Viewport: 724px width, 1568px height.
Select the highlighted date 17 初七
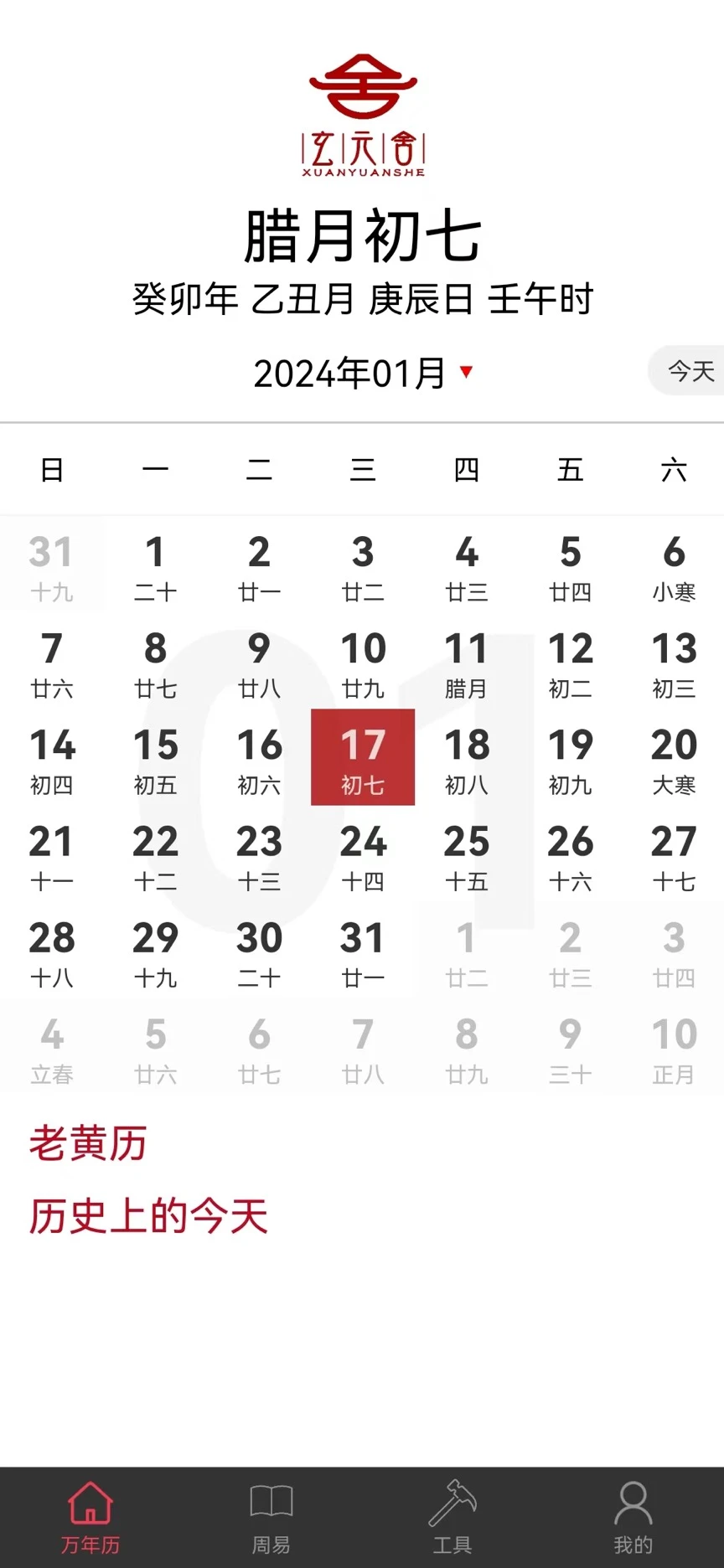click(x=363, y=758)
